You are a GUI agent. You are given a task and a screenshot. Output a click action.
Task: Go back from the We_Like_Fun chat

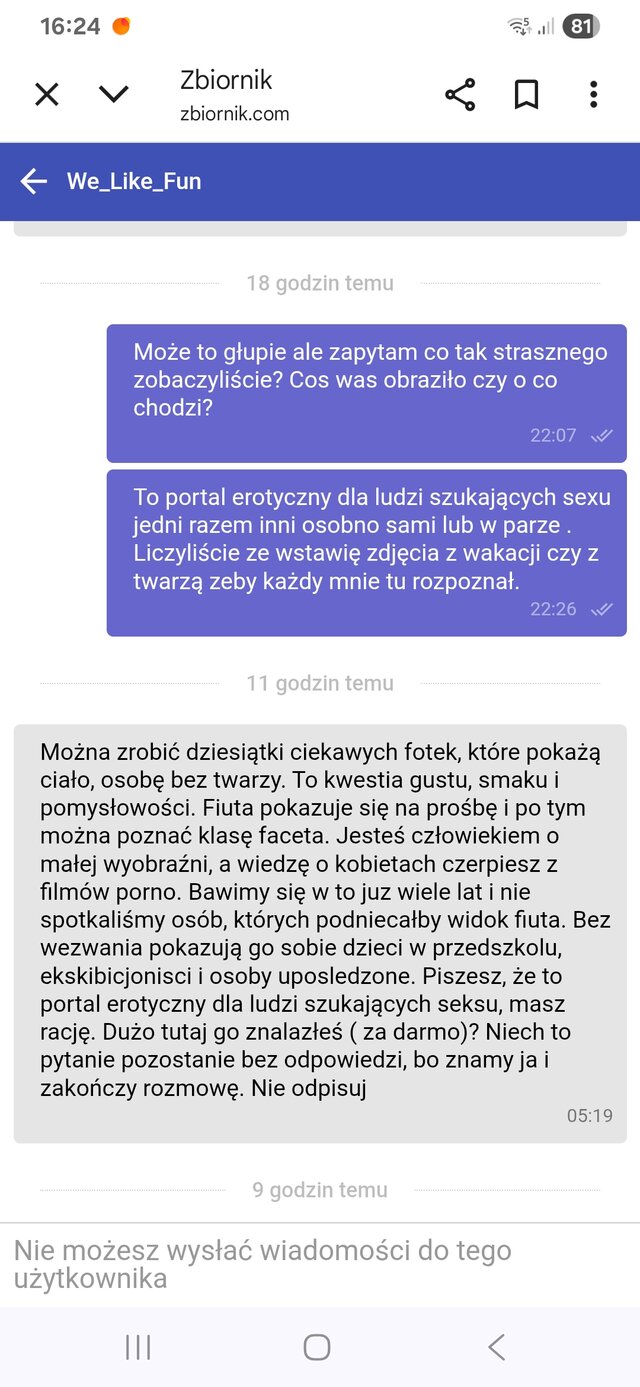[x=34, y=181]
